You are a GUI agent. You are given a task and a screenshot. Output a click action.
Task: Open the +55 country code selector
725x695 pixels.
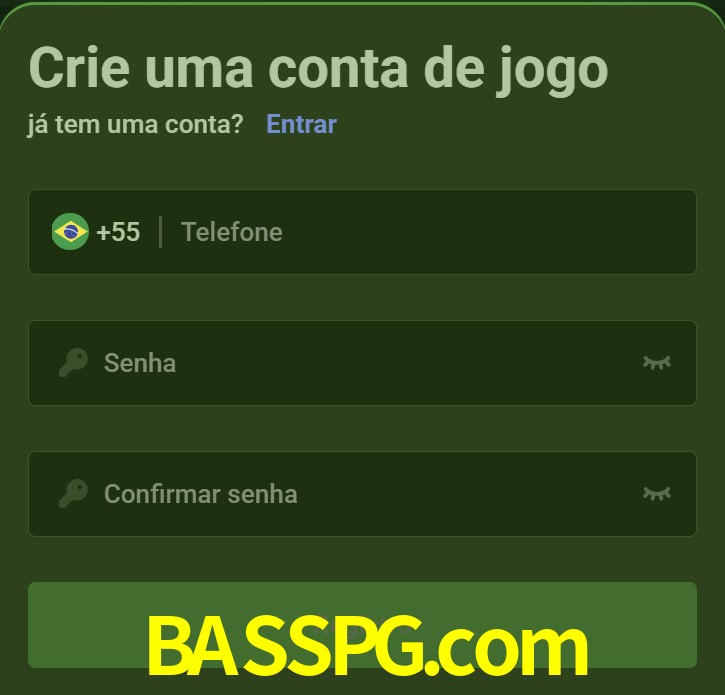(x=97, y=232)
